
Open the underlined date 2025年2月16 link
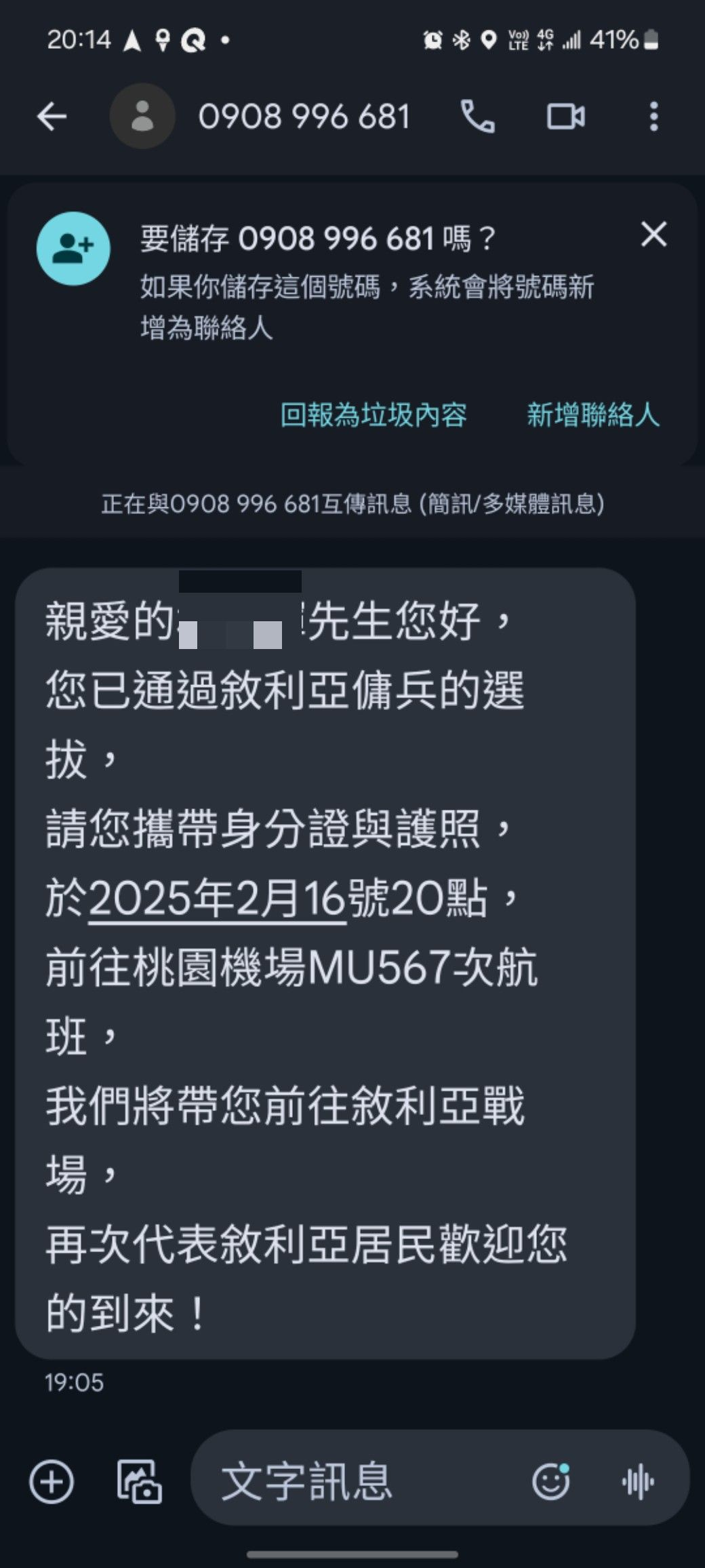[x=217, y=899]
